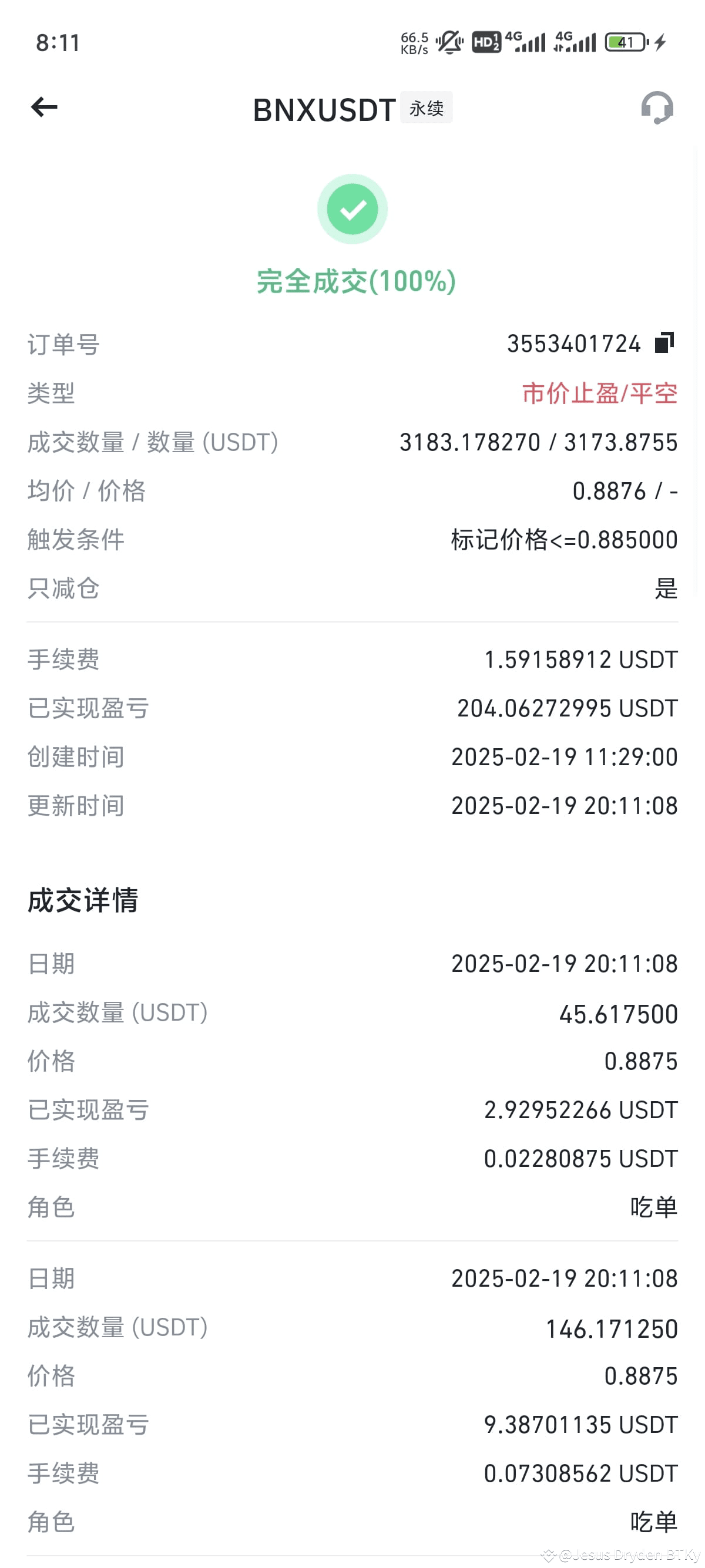
Task: Click the red 市价止盈/平空 order type link
Action: pos(599,395)
